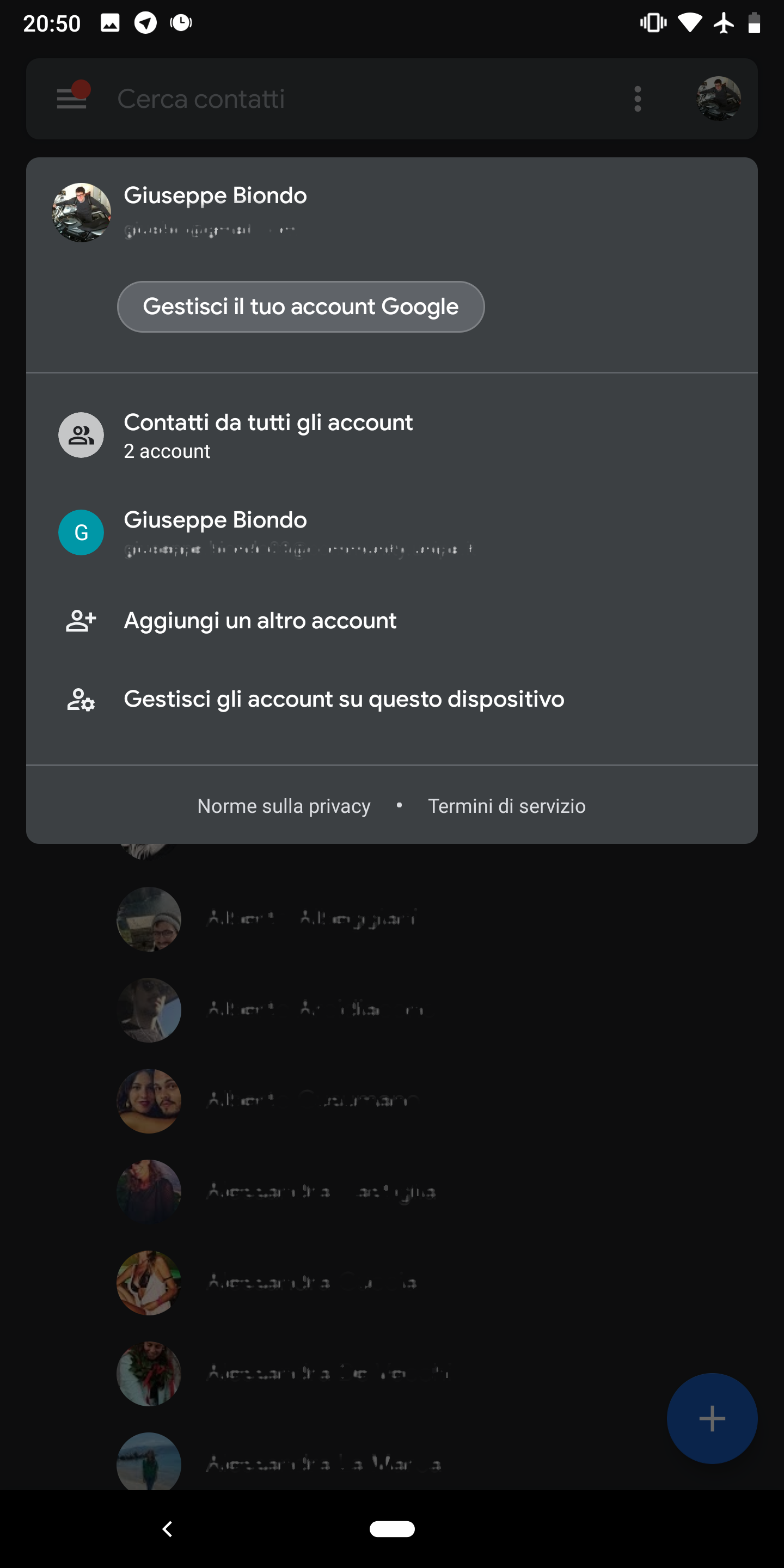Open Gestisci gli account su questo dispositivo
This screenshot has width=784, height=1568.
[392, 700]
